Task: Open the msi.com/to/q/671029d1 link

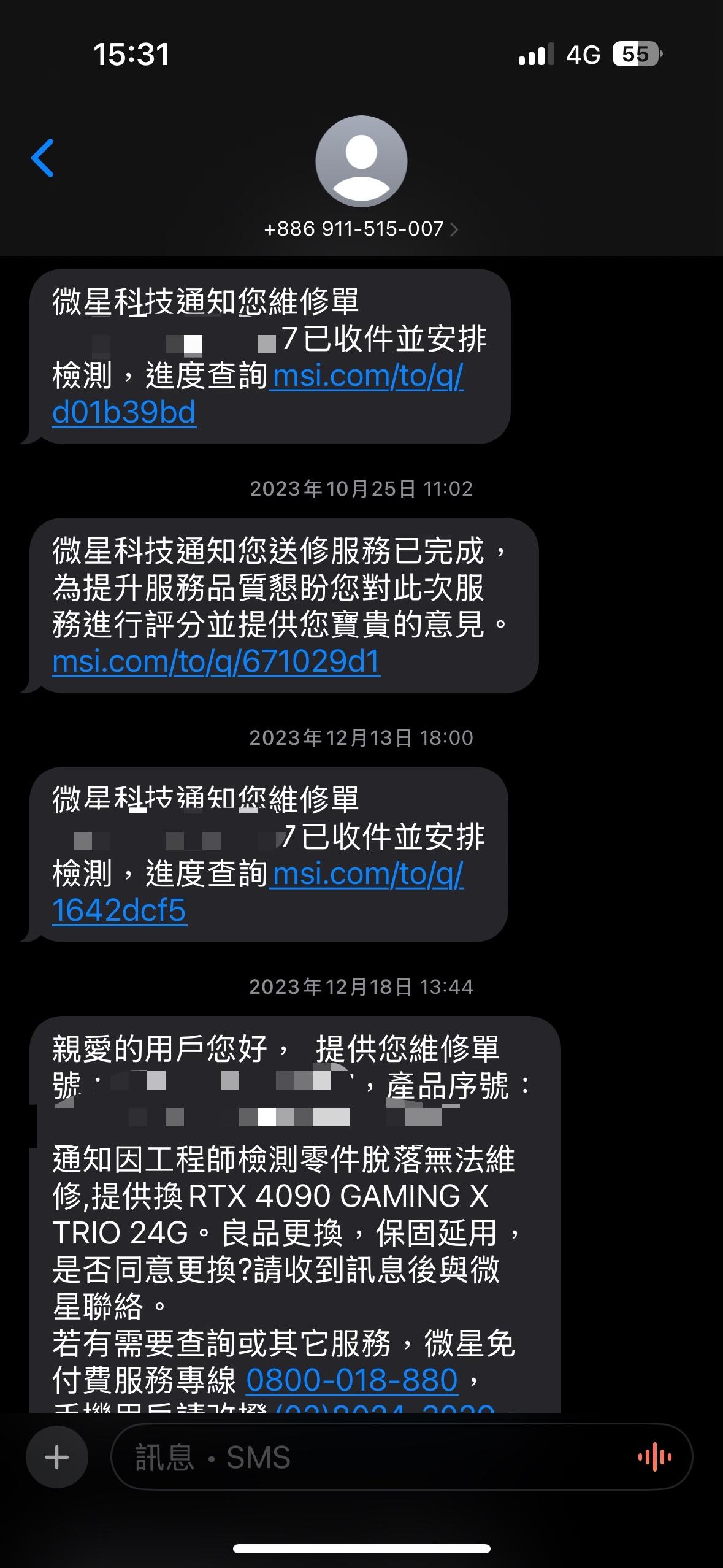Action: point(216,661)
